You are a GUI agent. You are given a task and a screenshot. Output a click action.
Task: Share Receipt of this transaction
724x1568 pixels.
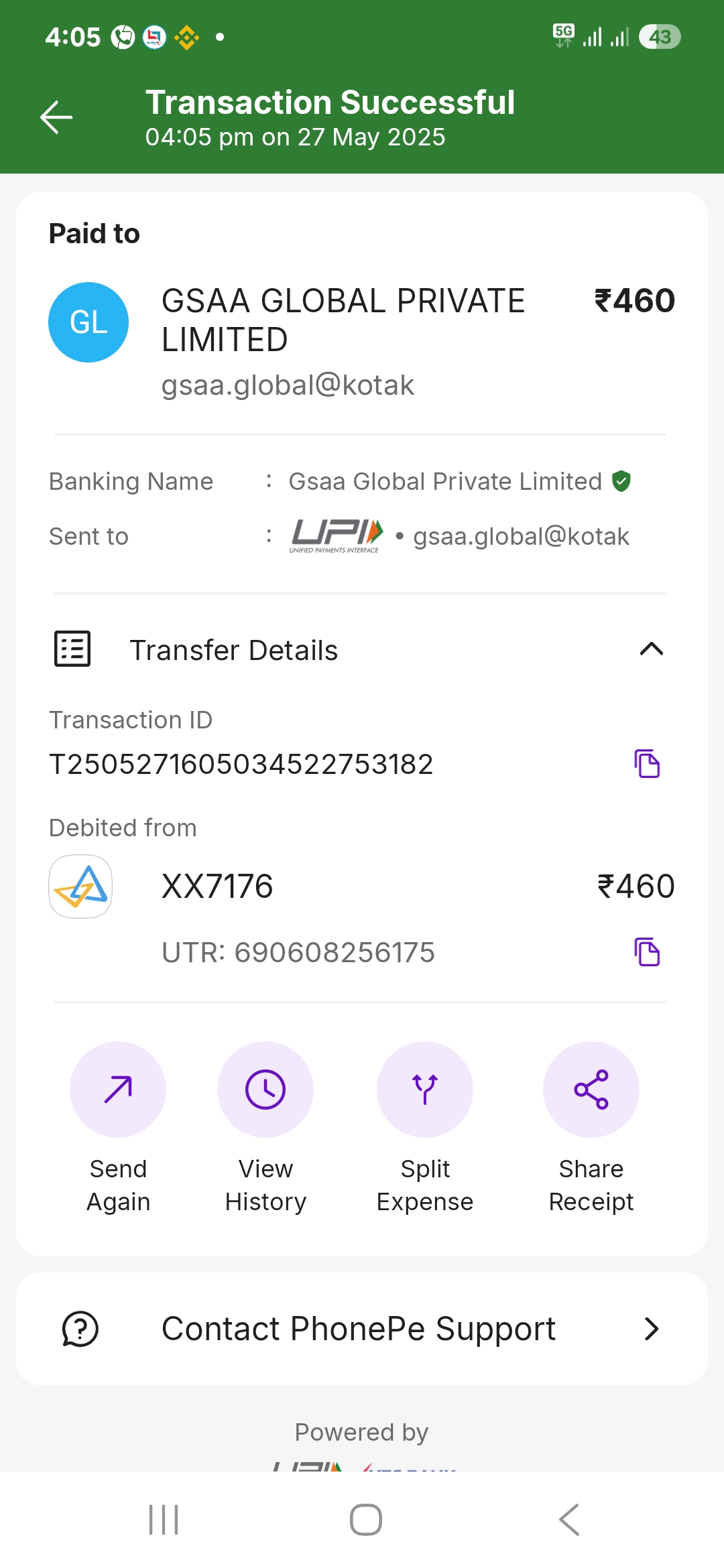pos(591,1090)
